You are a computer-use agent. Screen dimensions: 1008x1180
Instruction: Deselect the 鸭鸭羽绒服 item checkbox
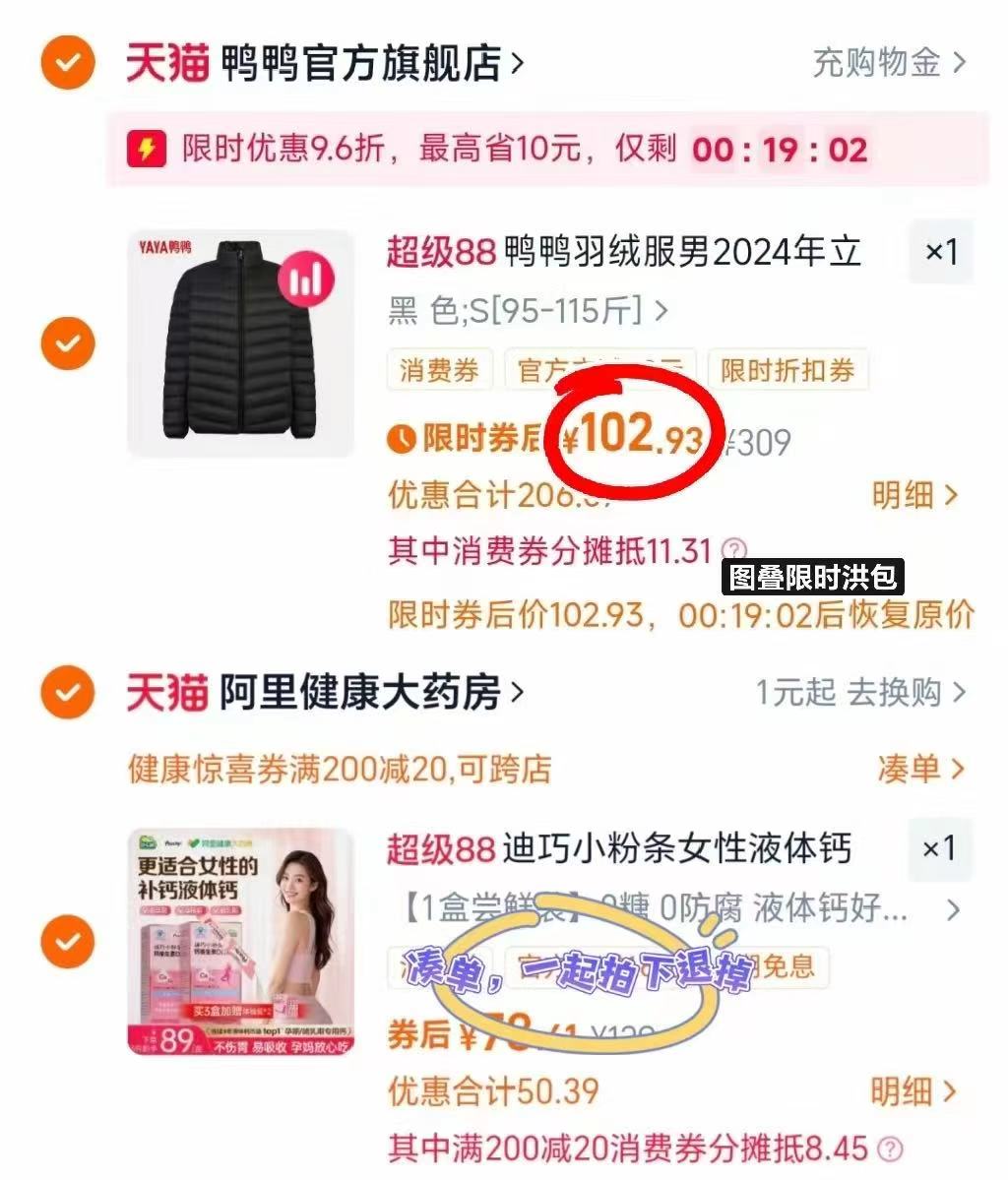67,343
